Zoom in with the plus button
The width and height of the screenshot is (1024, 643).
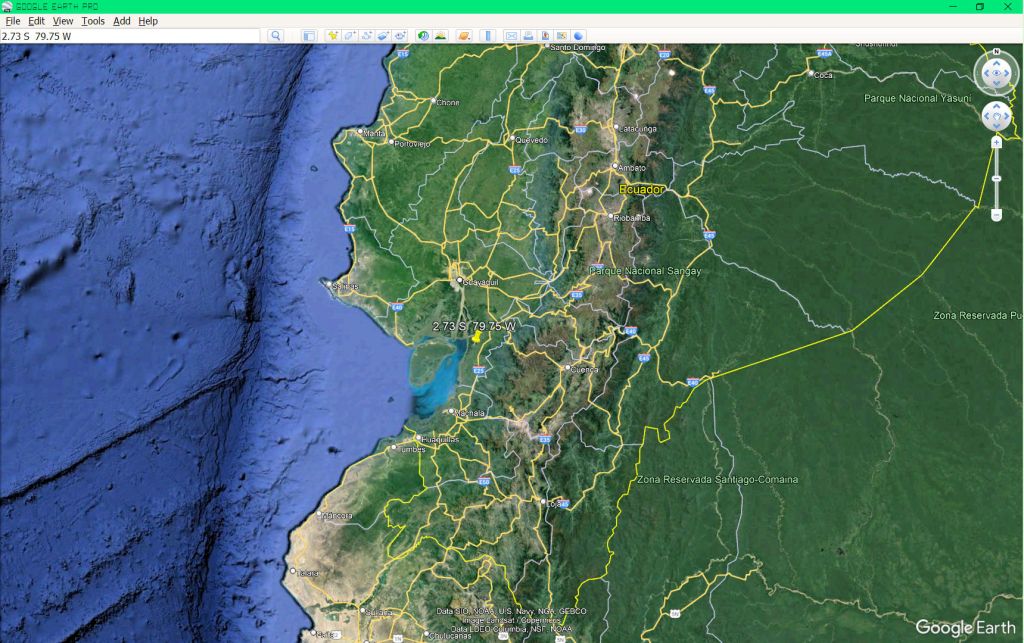pos(996,143)
